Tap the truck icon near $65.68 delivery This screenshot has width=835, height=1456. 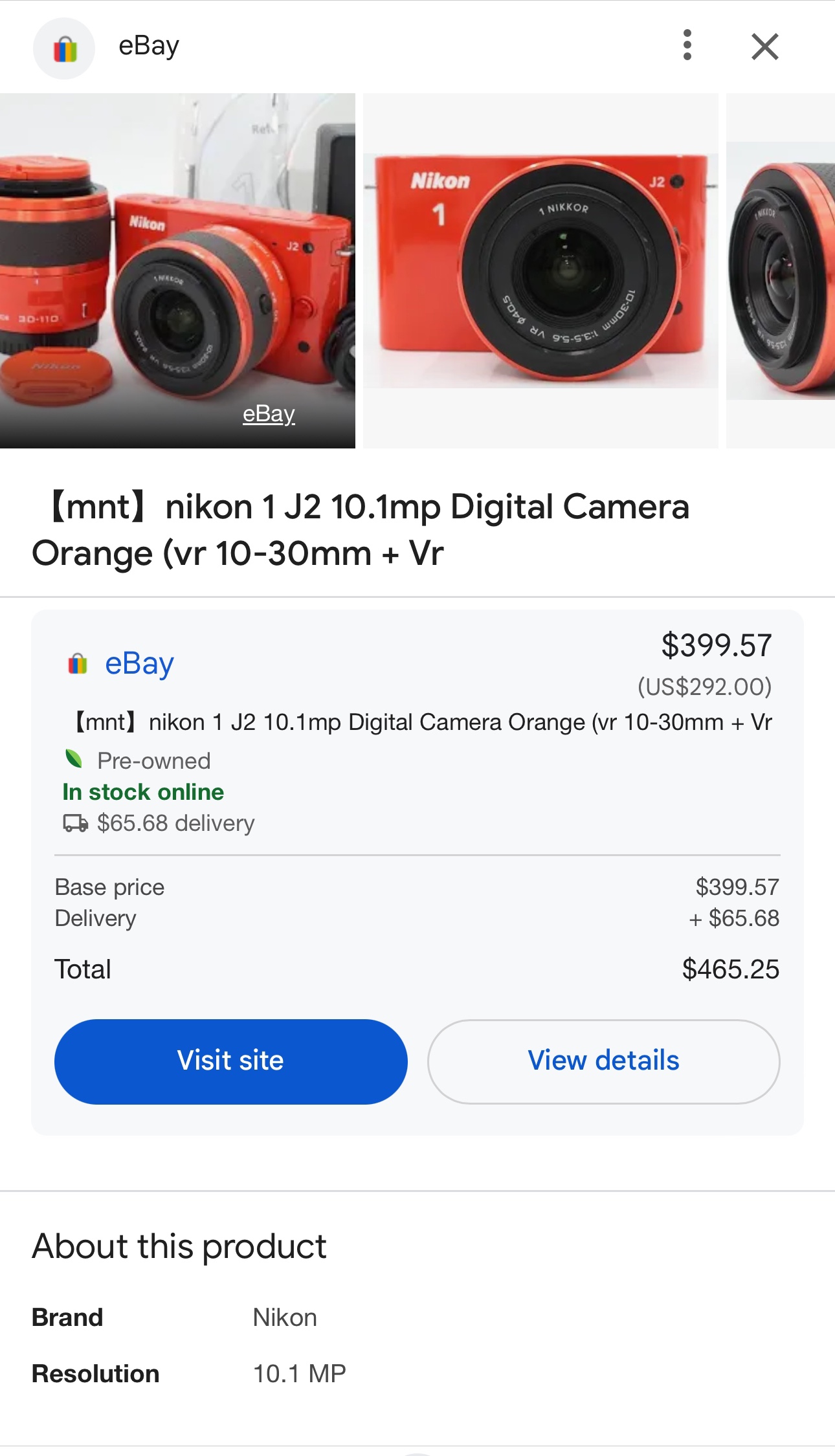pyautogui.click(x=73, y=823)
